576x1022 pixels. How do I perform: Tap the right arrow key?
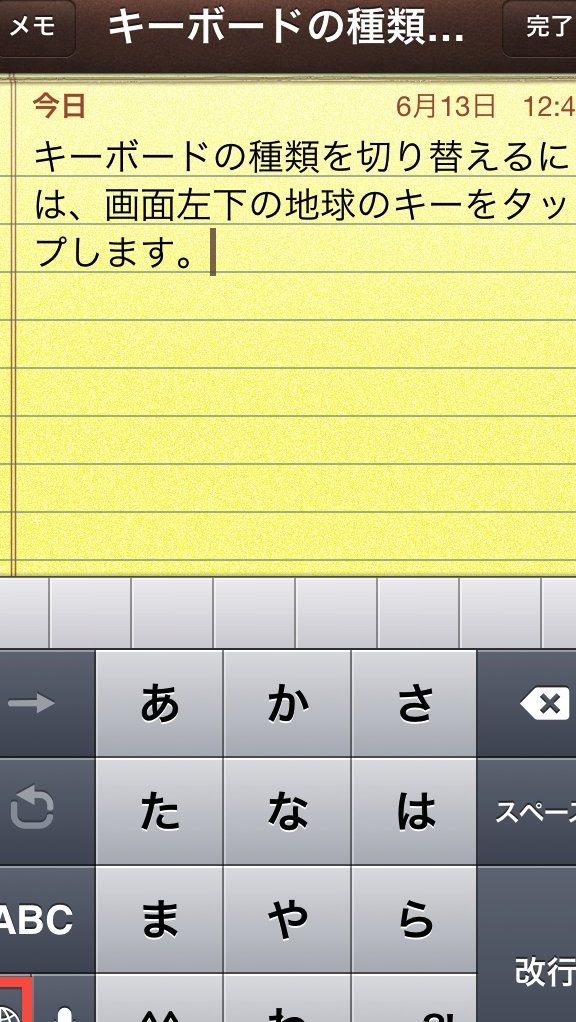coord(47,703)
